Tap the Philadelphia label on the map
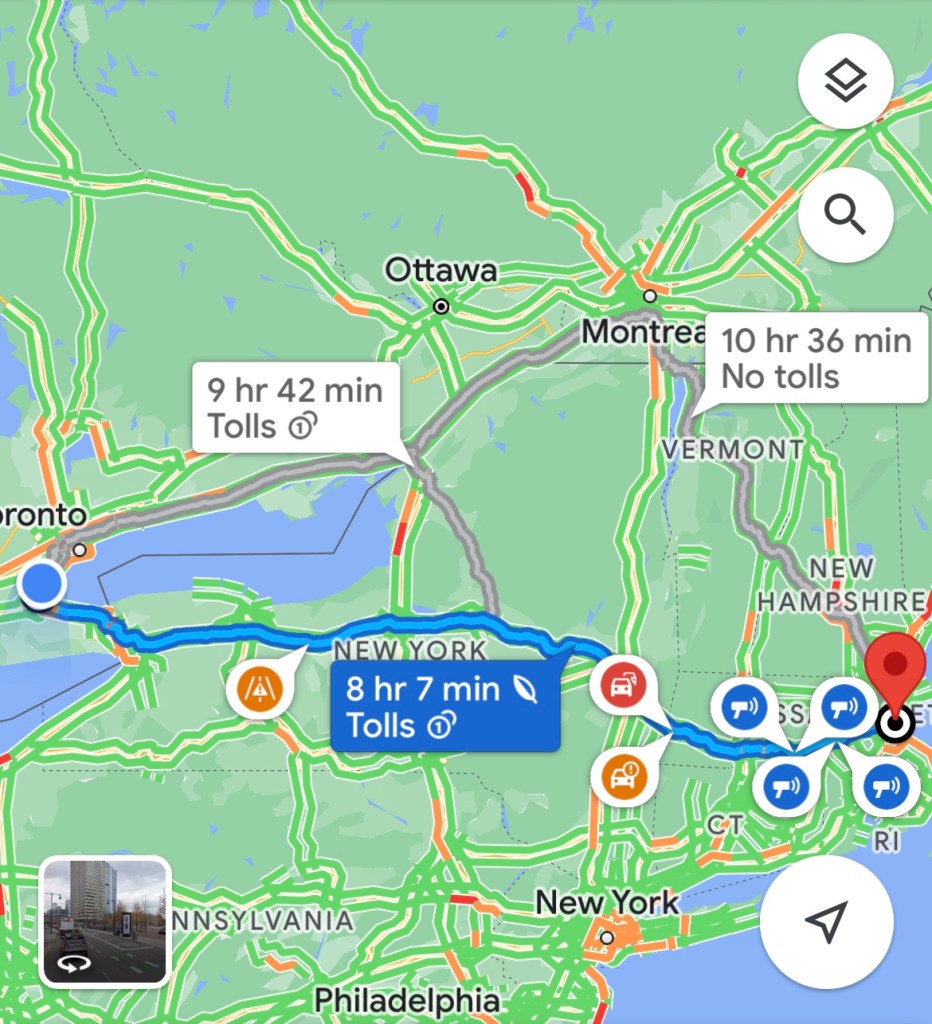The width and height of the screenshot is (932, 1024). 405,999
